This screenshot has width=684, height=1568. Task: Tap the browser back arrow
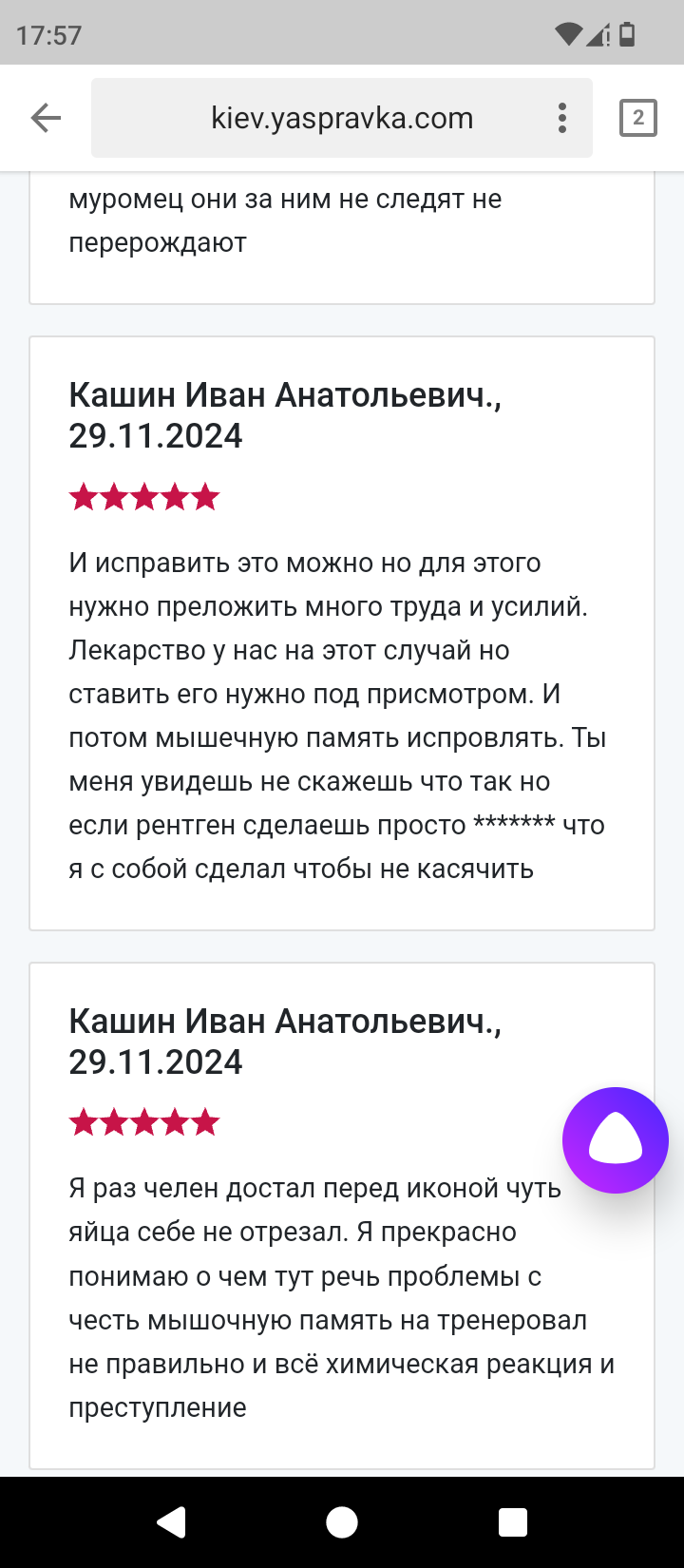[x=46, y=118]
